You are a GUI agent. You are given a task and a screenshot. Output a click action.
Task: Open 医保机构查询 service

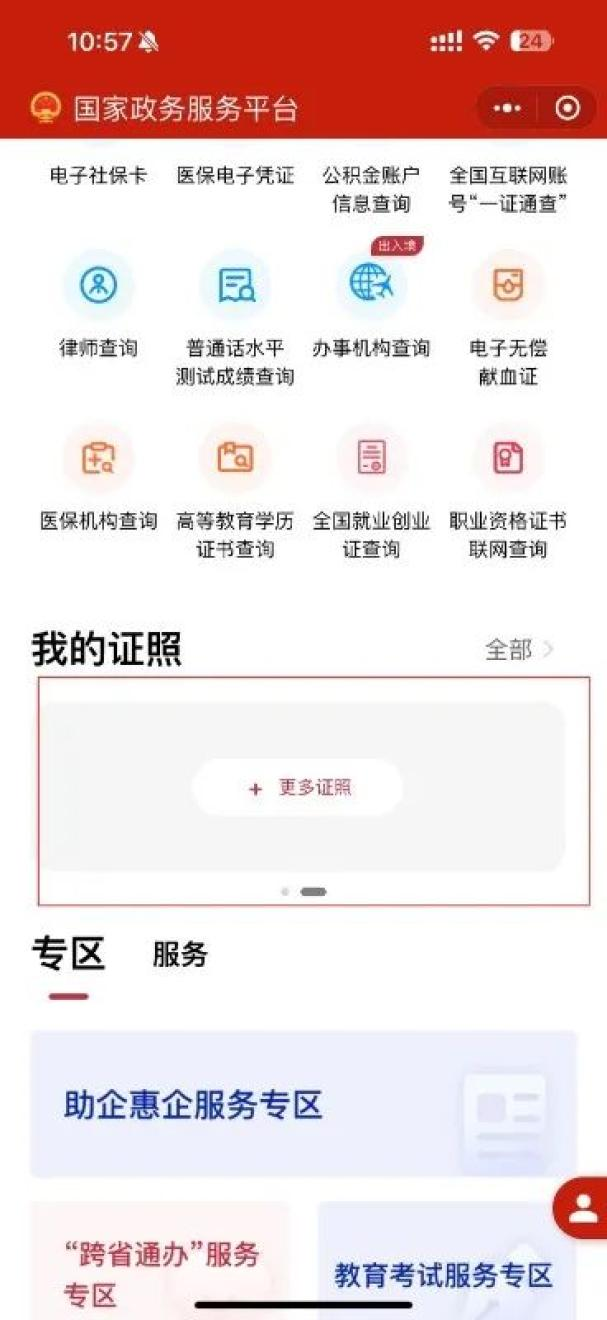[x=98, y=460]
